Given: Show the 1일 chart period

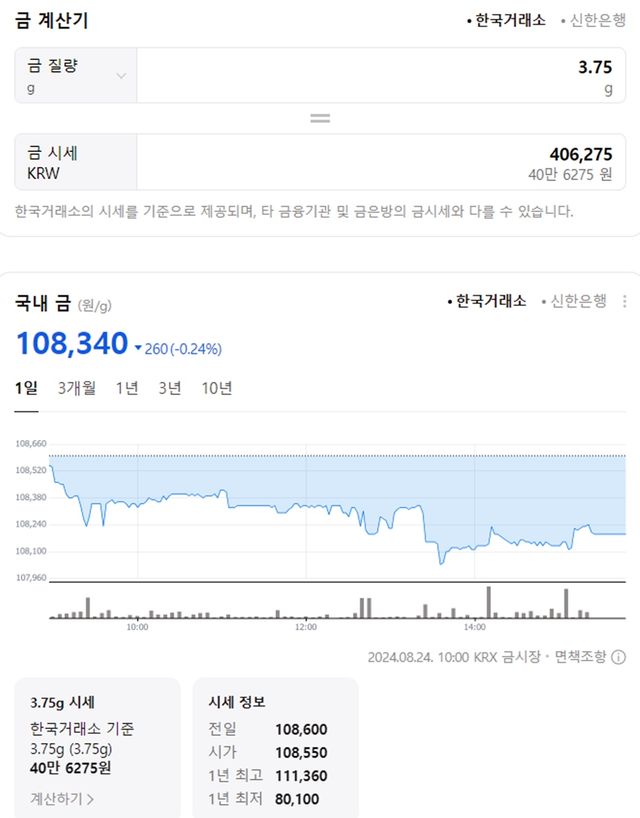Looking at the screenshot, I should point(26,389).
